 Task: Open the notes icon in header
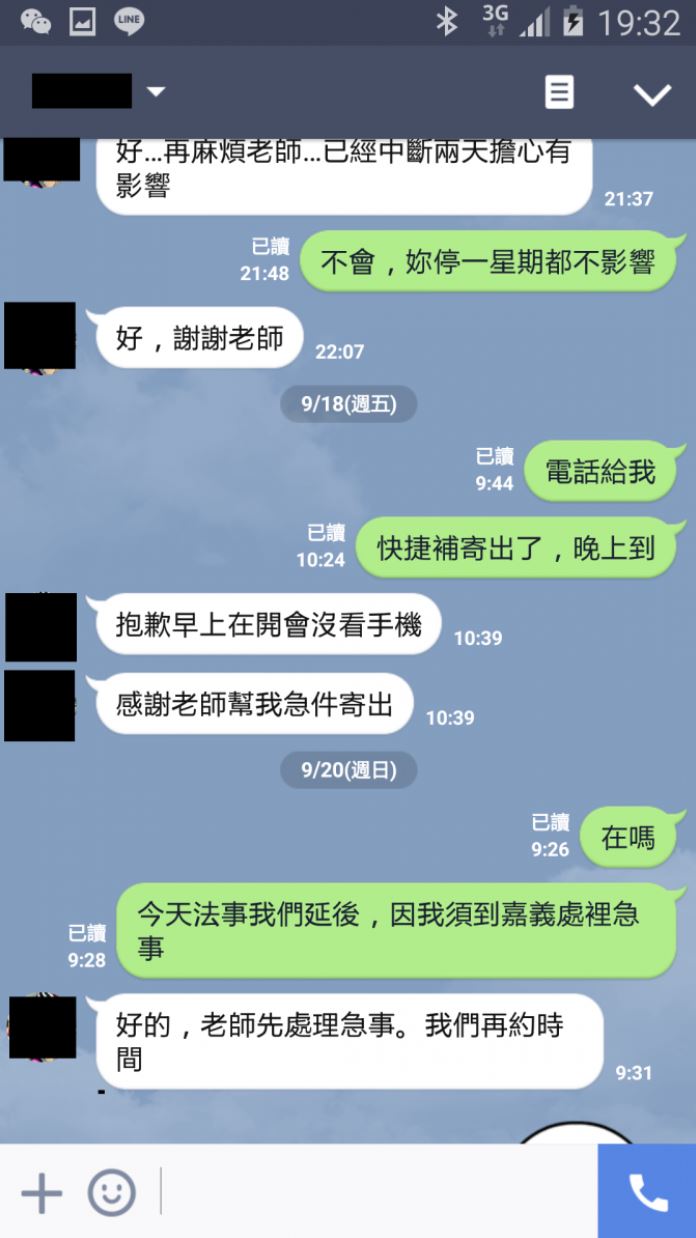pyautogui.click(x=559, y=93)
